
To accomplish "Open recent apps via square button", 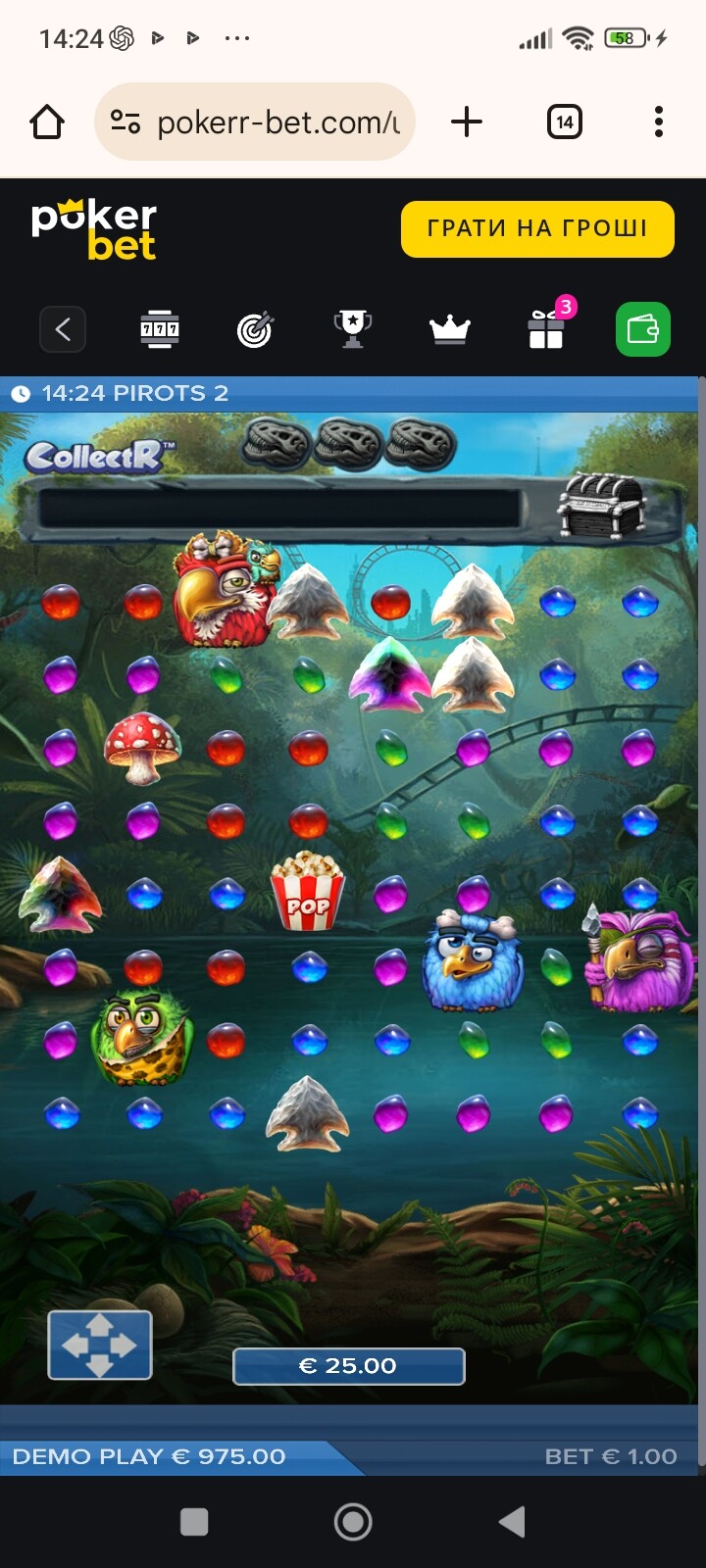I will pos(194,1522).
